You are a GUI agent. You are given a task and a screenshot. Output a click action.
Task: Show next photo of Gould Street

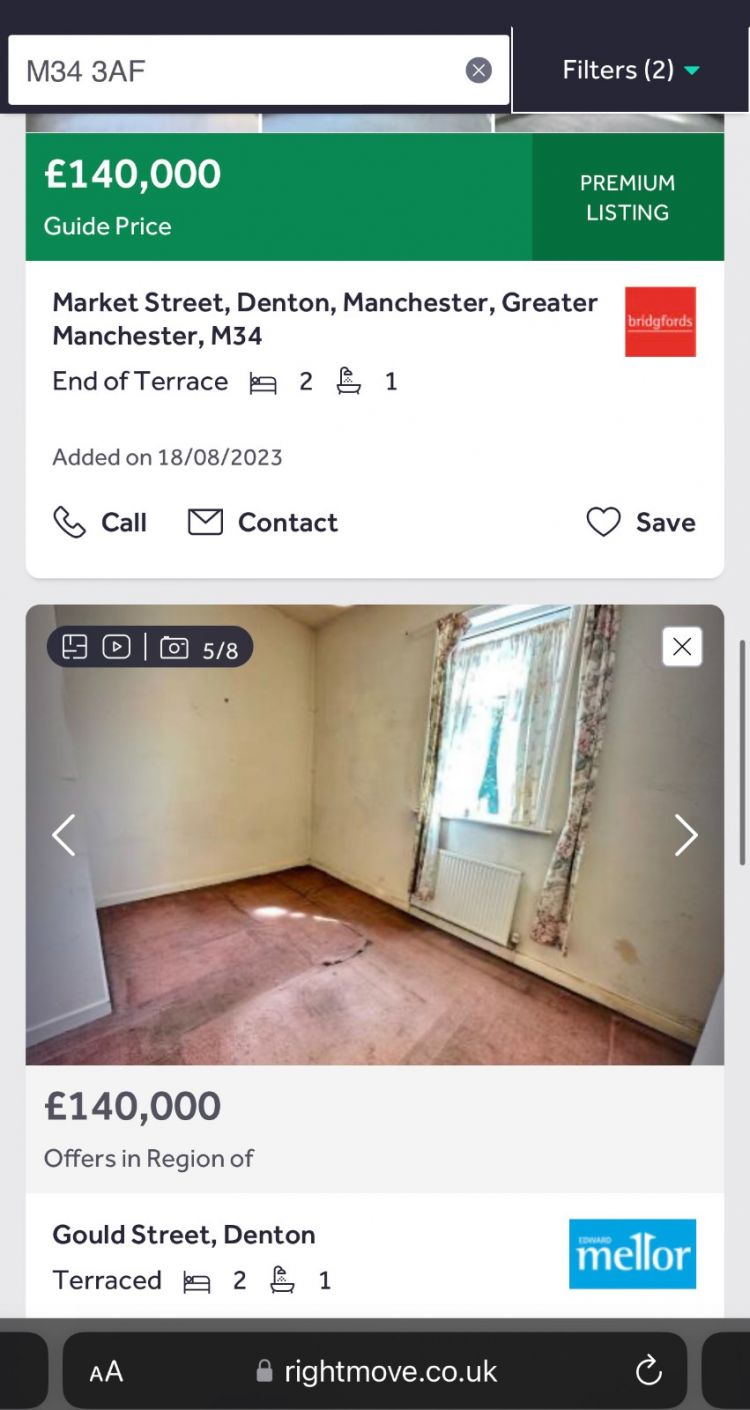point(685,835)
